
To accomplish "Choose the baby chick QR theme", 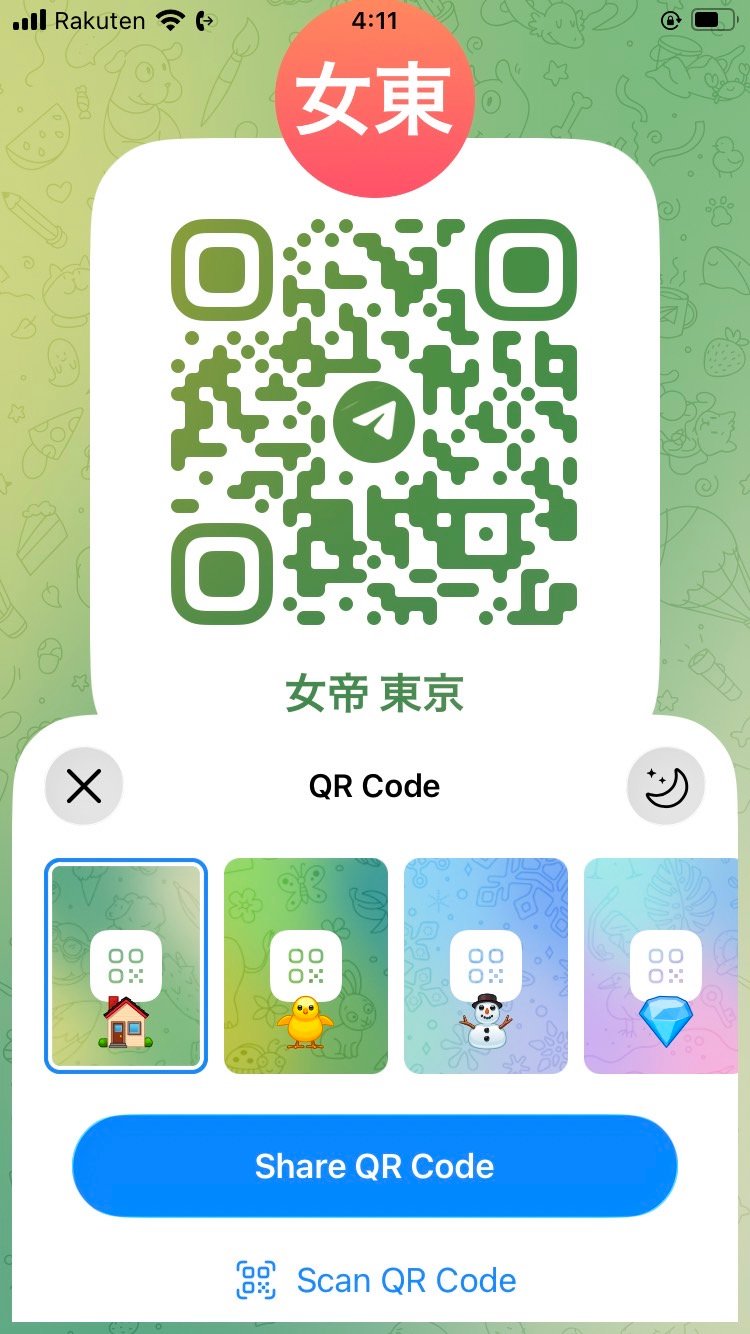I will pos(306,966).
